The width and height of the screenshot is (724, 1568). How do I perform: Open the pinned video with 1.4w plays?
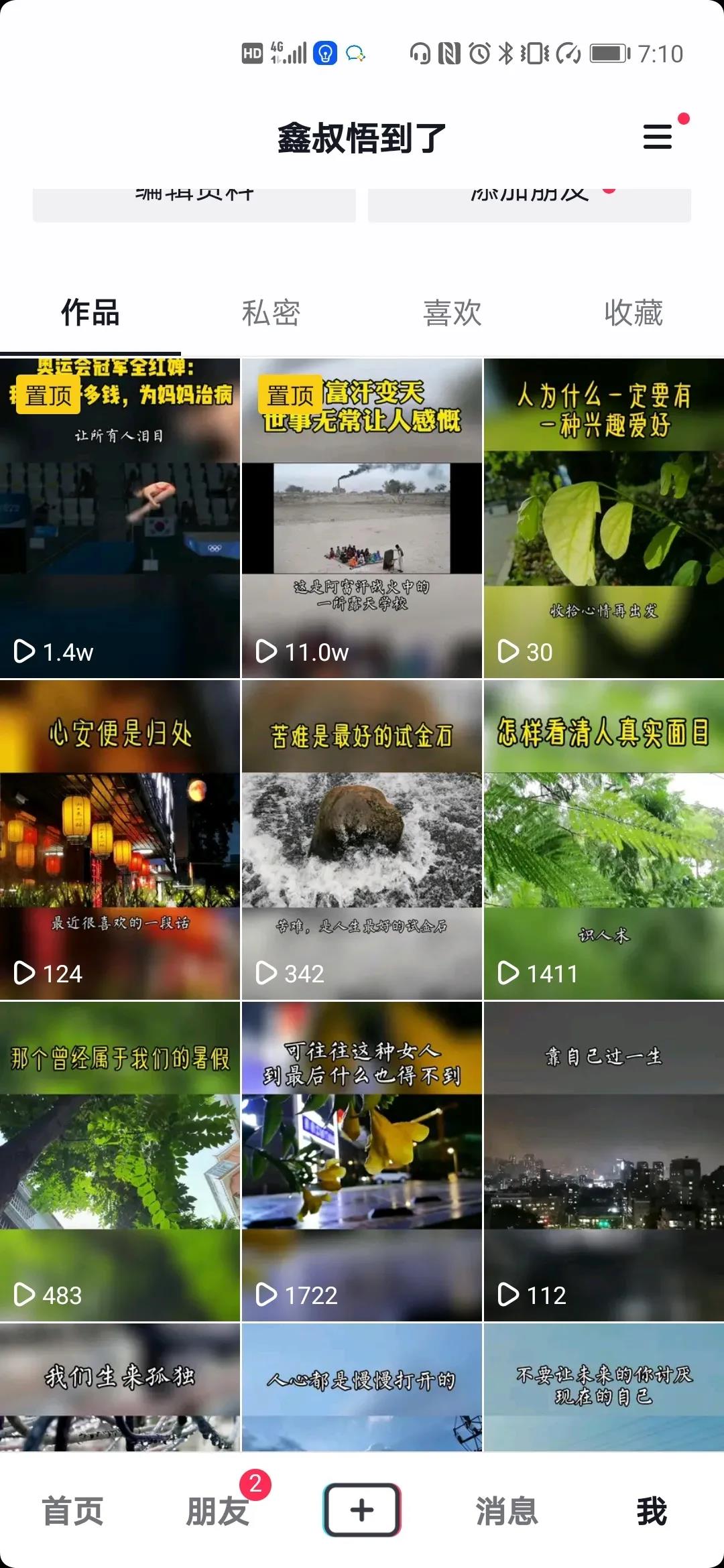(120, 519)
